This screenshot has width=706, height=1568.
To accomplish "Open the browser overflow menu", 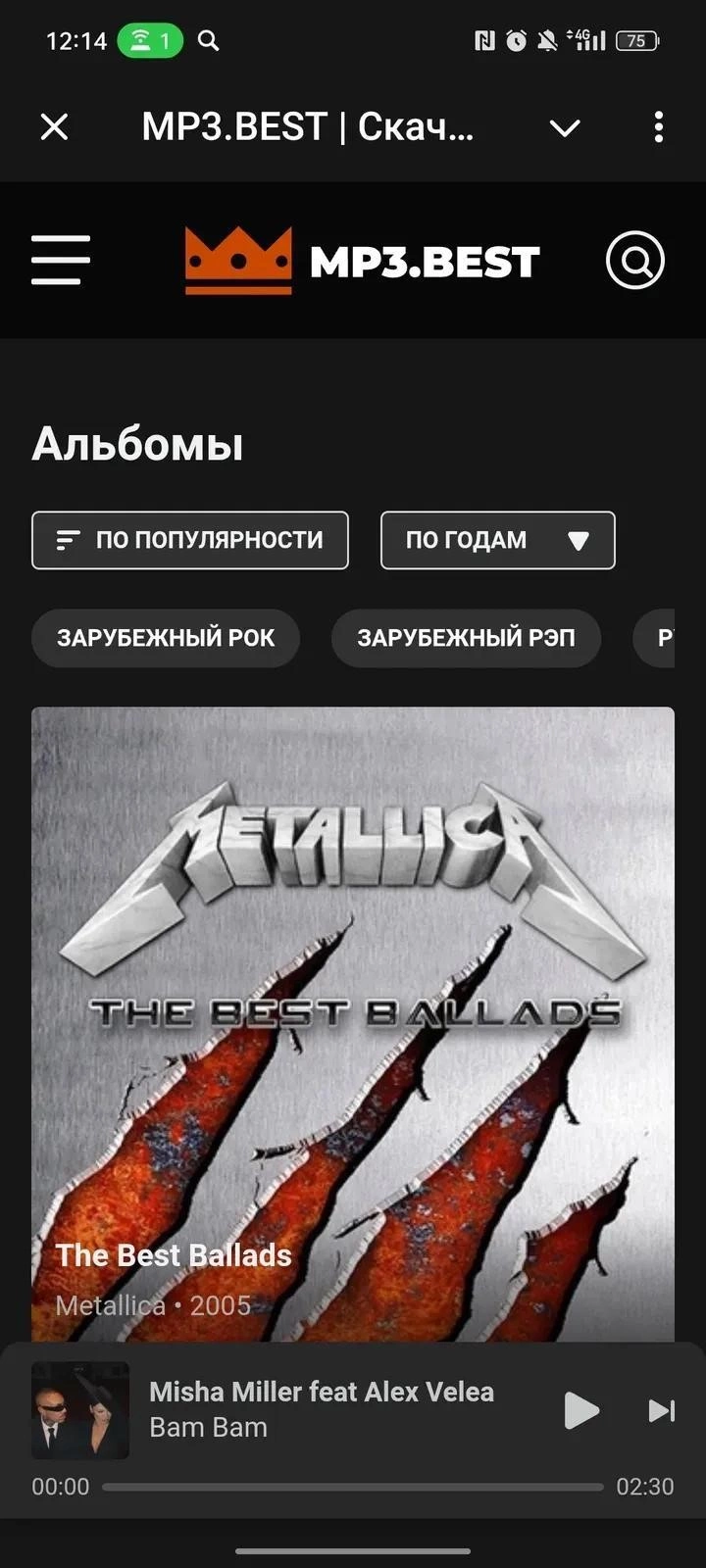I will pos(658,127).
